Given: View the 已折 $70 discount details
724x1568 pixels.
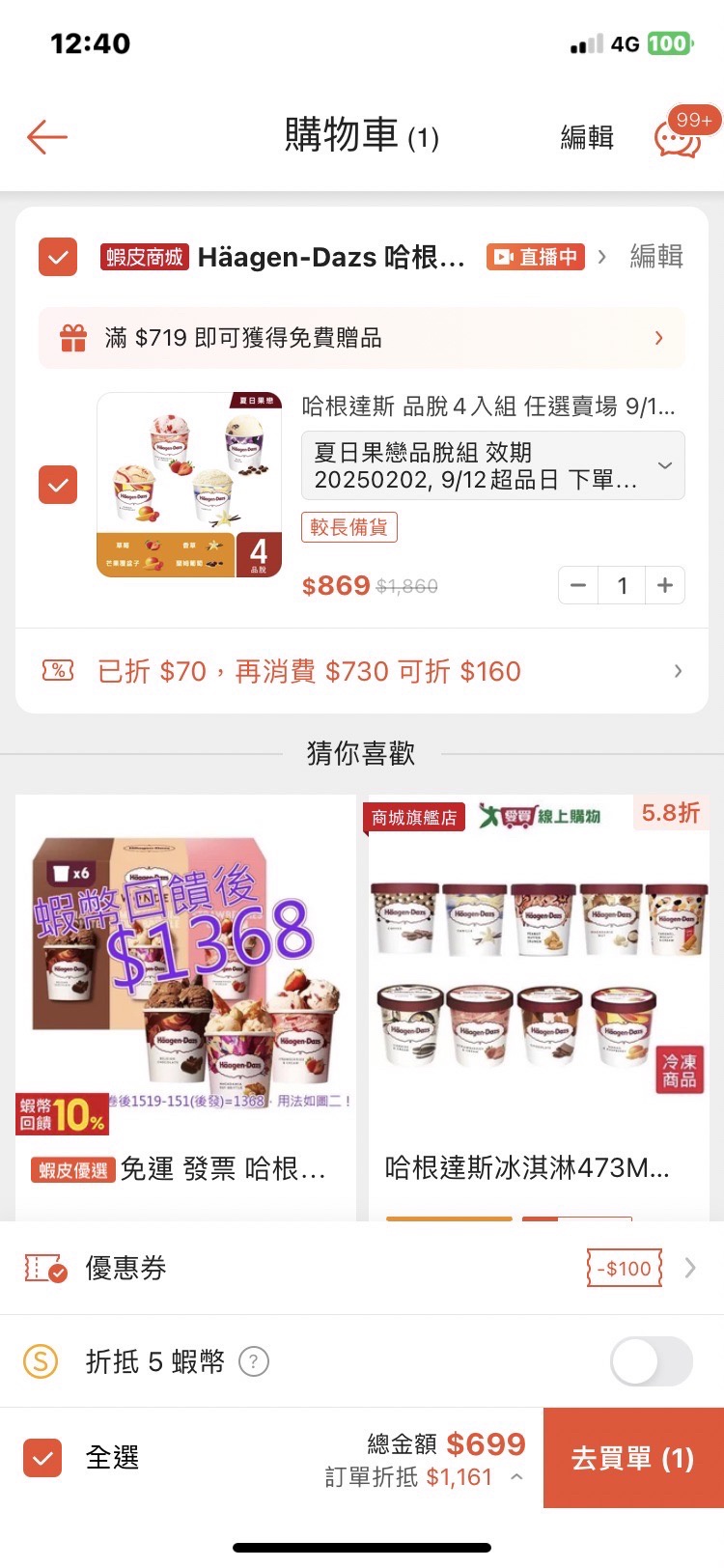Looking at the screenshot, I should coord(362,671).
